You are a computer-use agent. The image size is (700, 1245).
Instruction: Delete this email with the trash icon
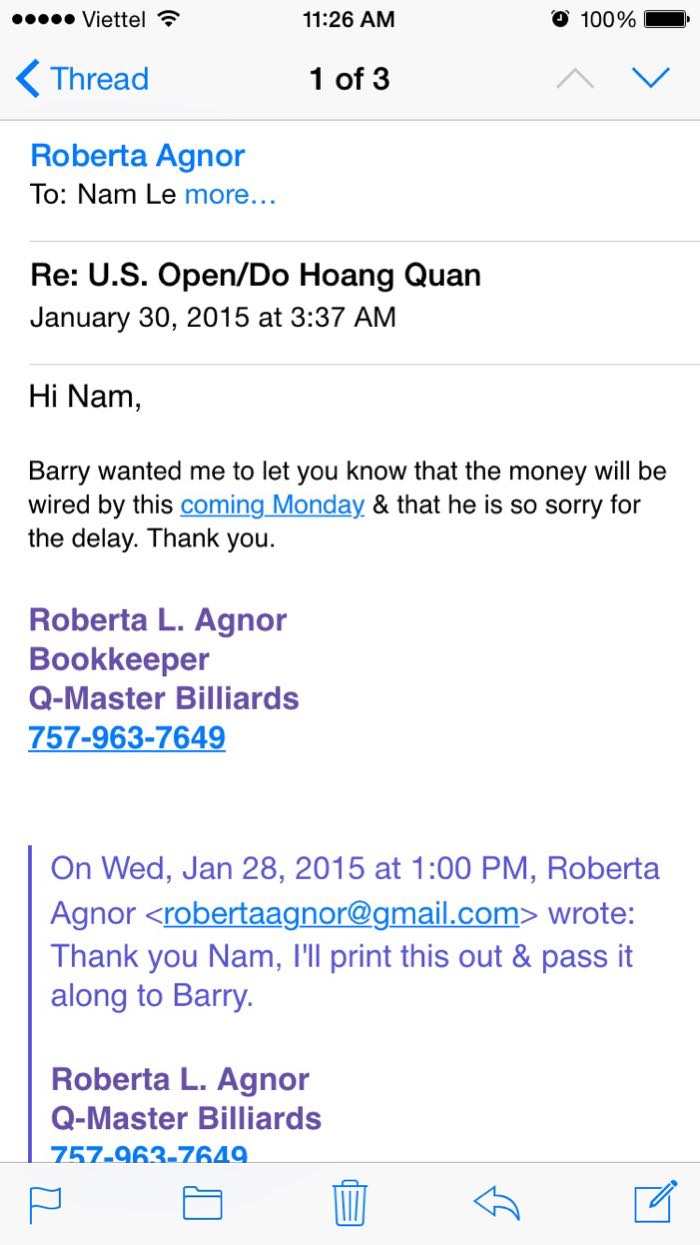(350, 1202)
